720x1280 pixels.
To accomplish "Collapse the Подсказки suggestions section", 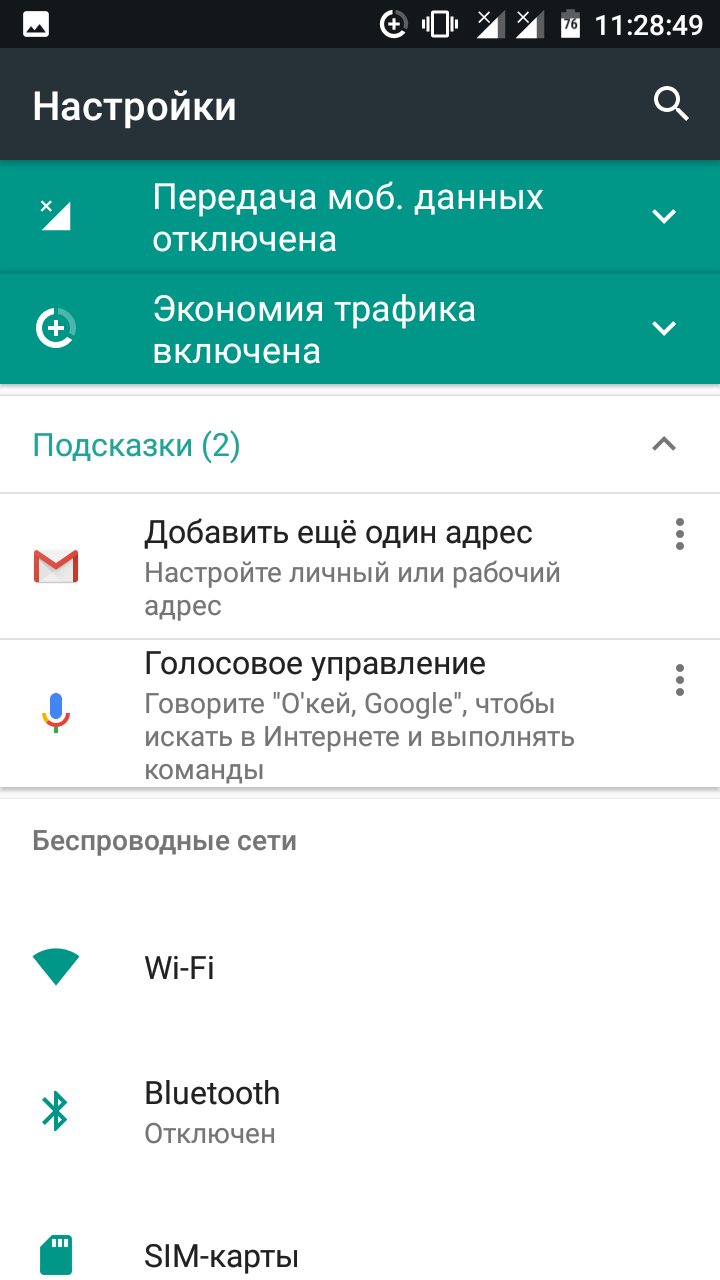I will tap(664, 445).
